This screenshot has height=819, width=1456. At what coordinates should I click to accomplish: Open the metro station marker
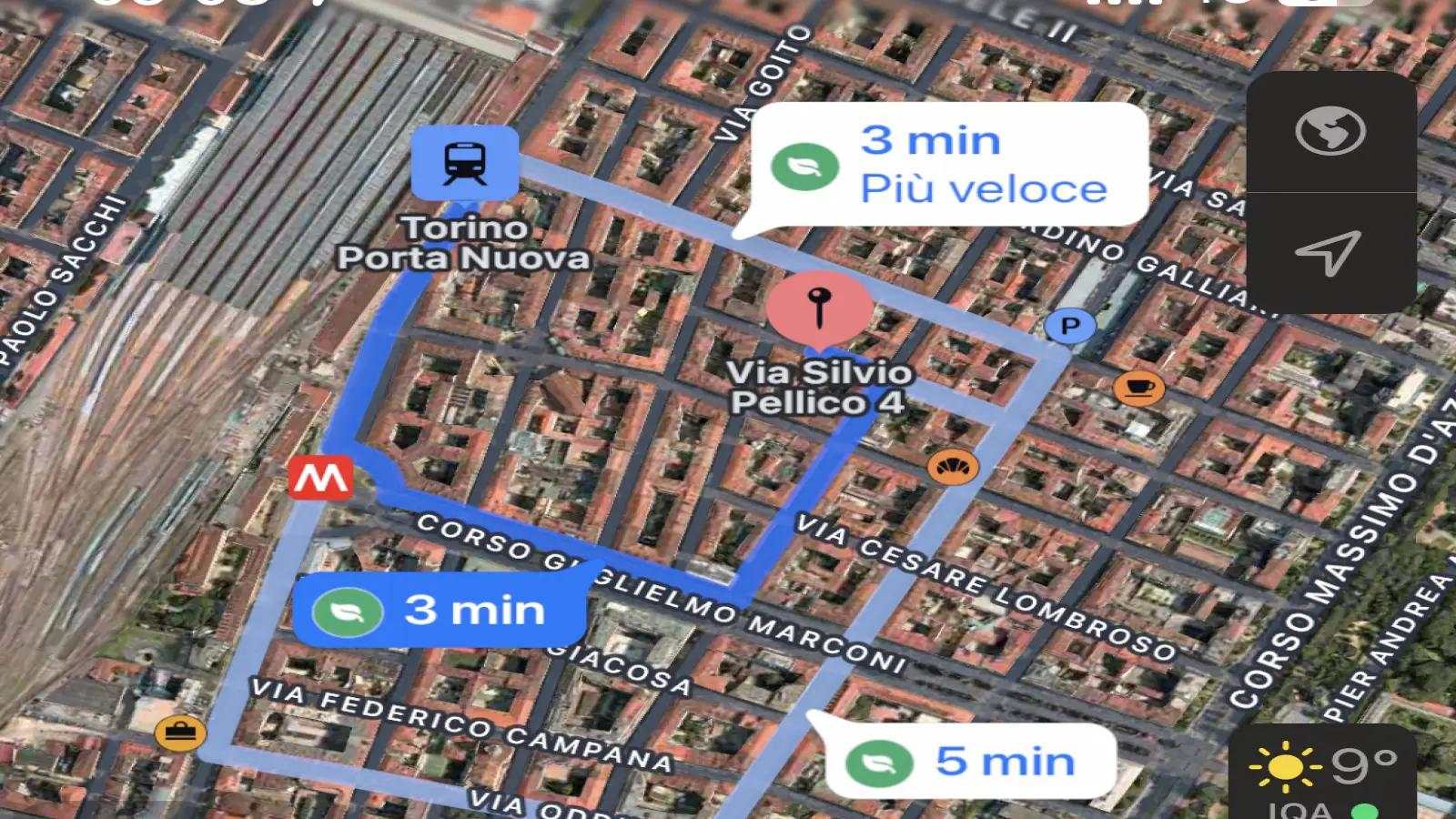[x=320, y=478]
